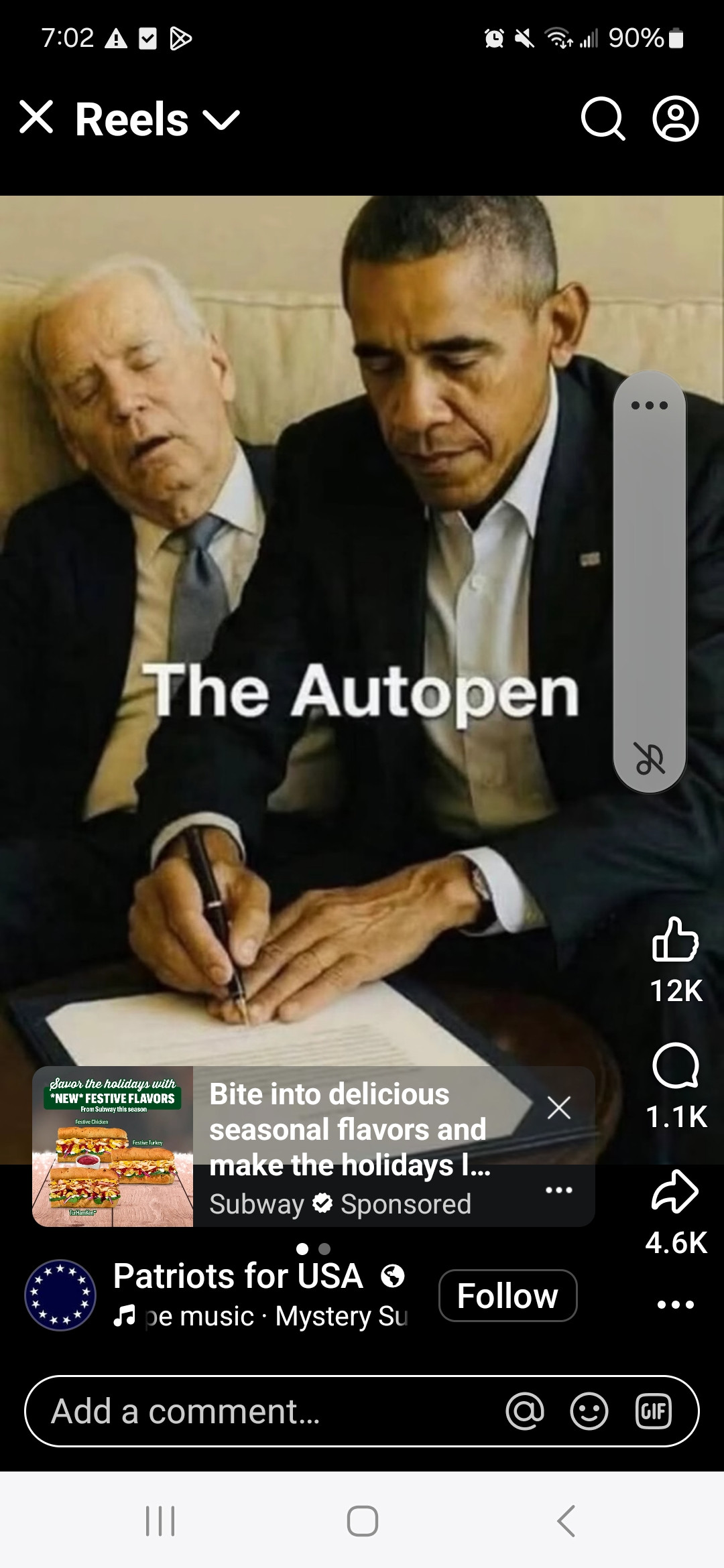Expand the Reels dropdown
This screenshot has height=1568, width=724.
pos(221,120)
